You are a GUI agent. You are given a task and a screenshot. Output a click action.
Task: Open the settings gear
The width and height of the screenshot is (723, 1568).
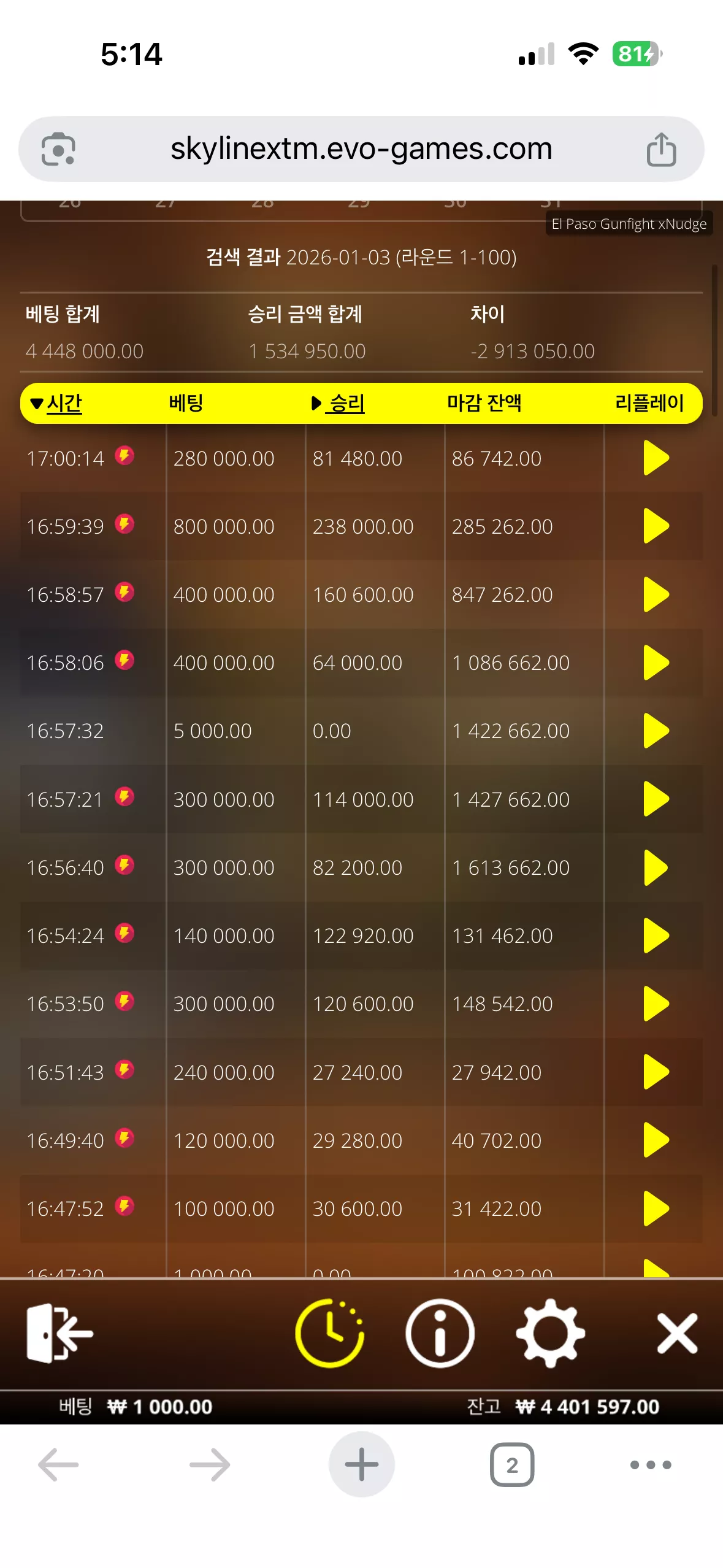click(x=550, y=1333)
